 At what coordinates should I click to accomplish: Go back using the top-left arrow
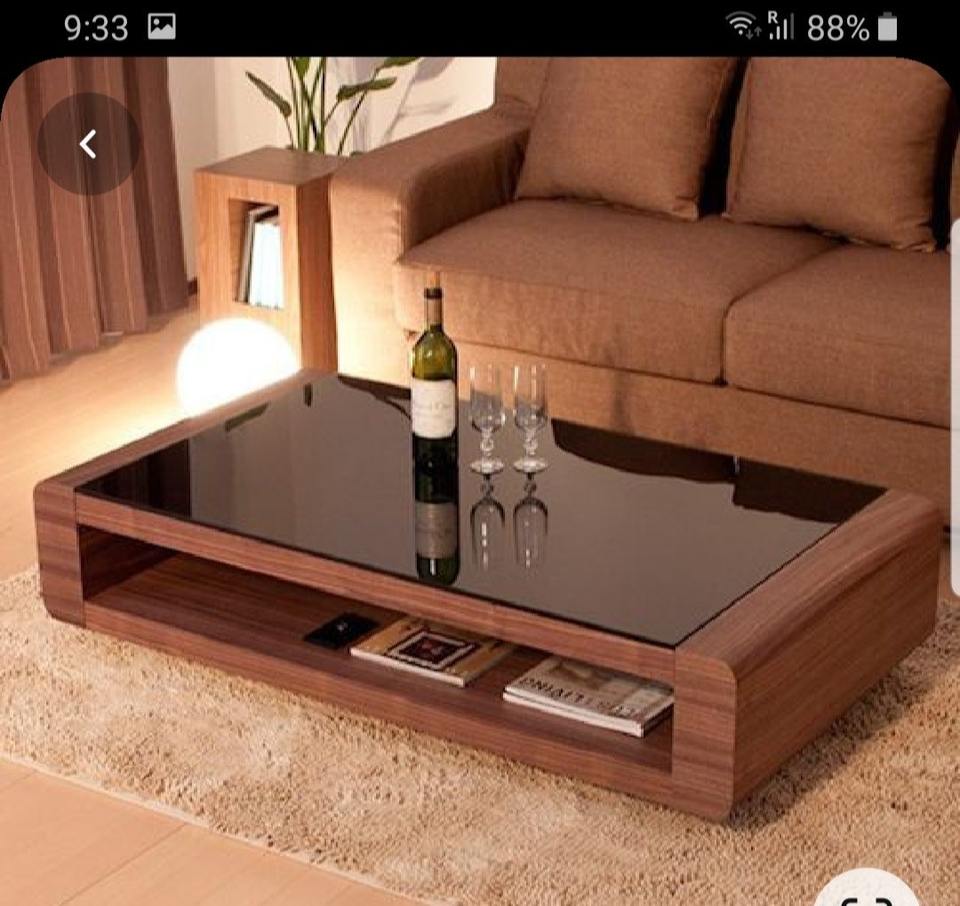[x=88, y=144]
